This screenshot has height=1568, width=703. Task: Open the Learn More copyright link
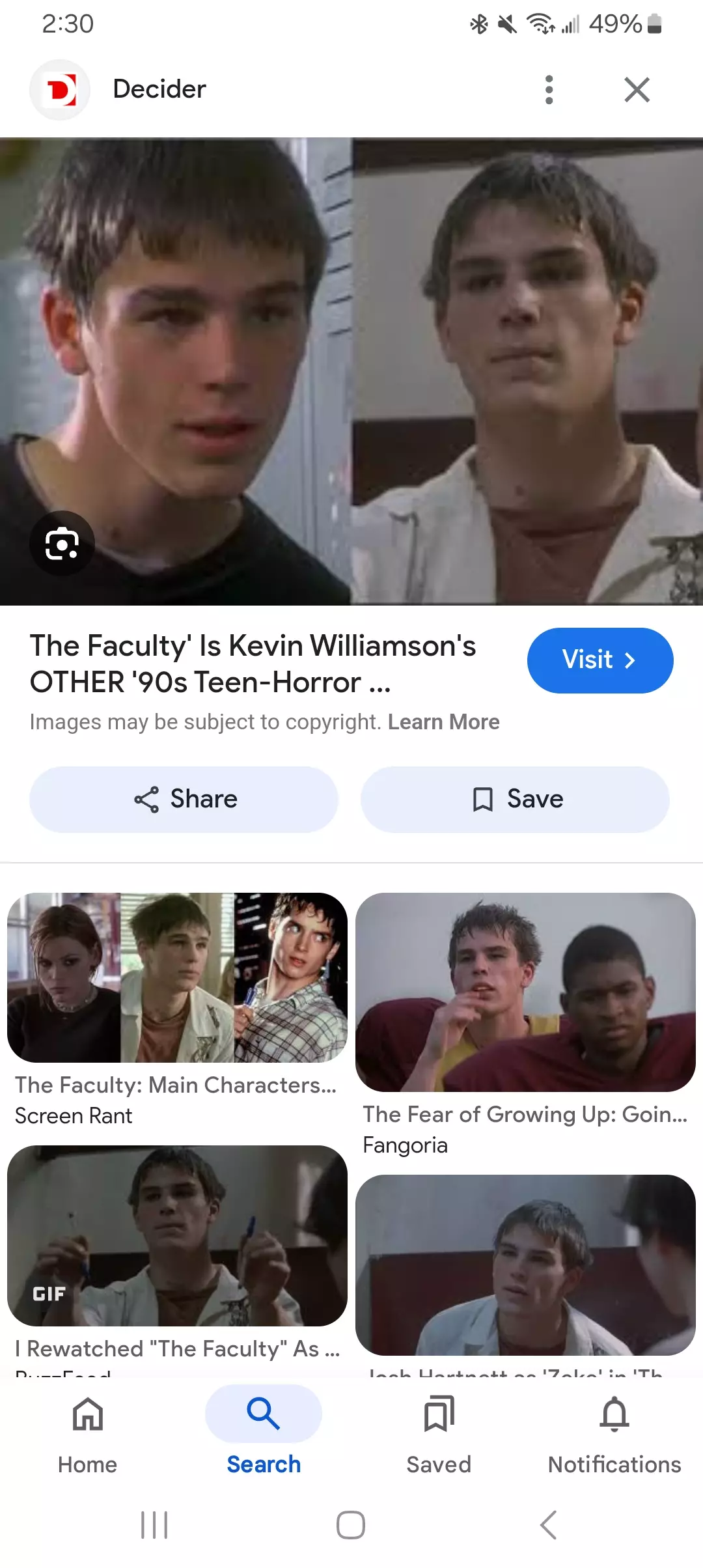[443, 722]
